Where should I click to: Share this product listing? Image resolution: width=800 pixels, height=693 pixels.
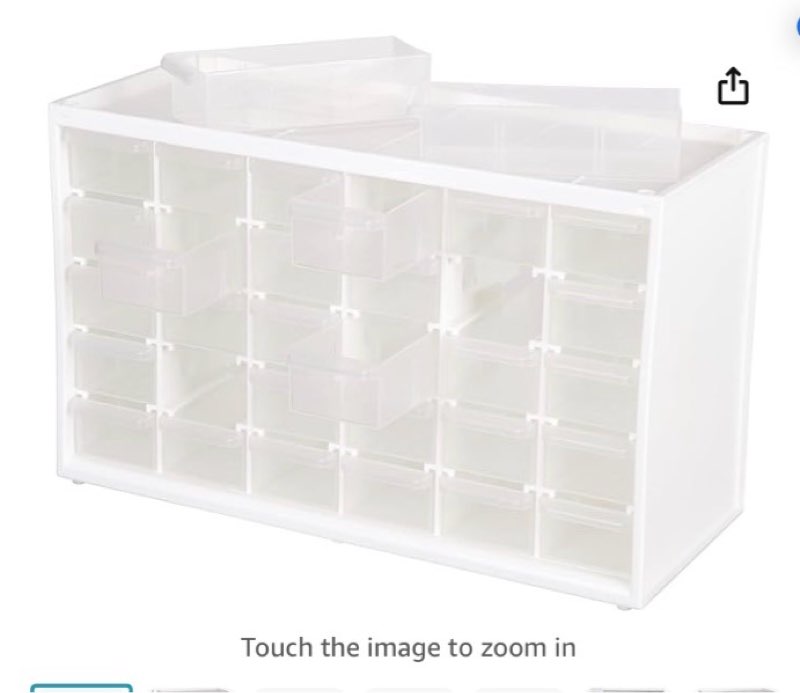click(x=732, y=86)
